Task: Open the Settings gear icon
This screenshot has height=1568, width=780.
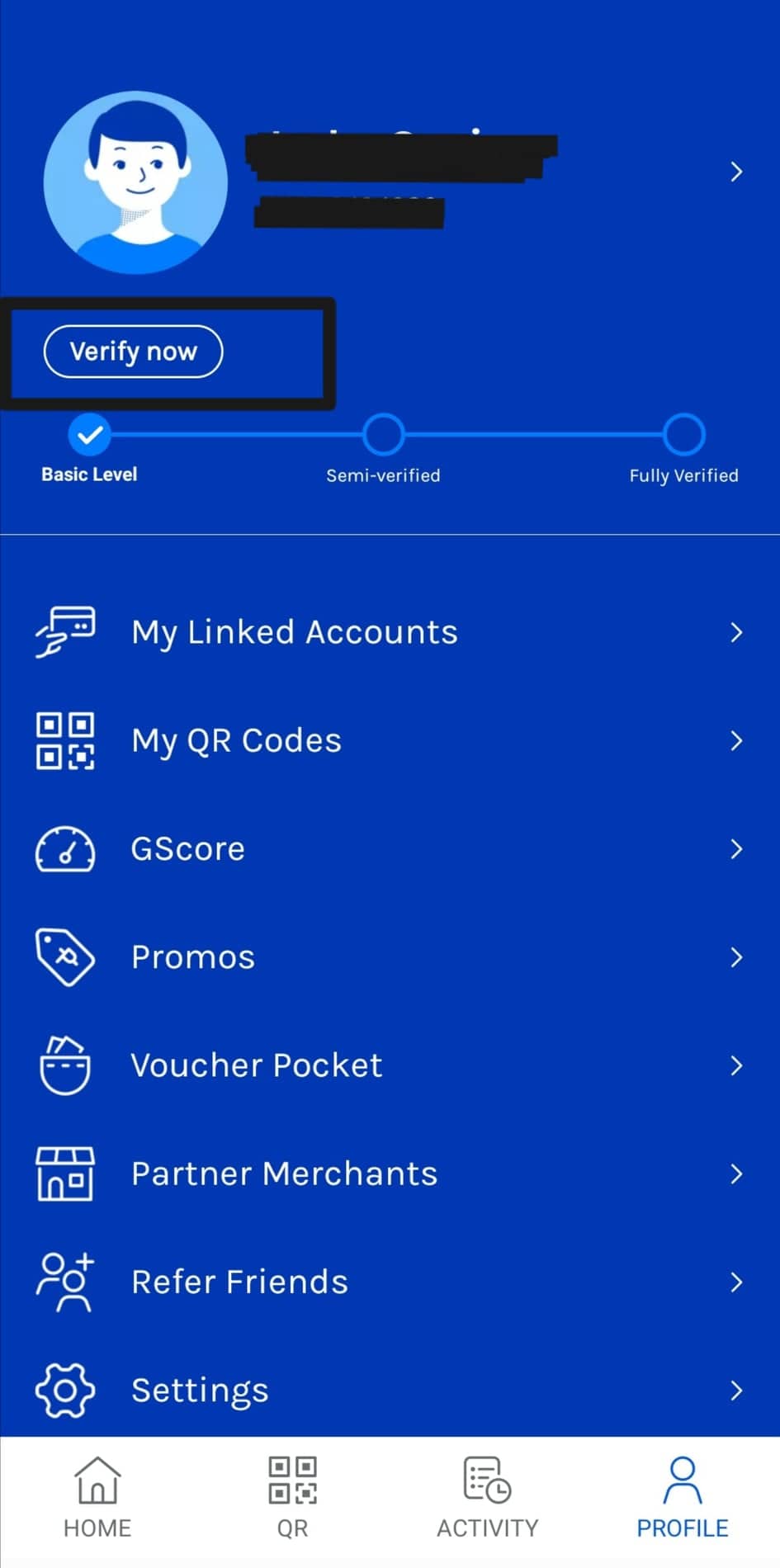Action: 65,1390
